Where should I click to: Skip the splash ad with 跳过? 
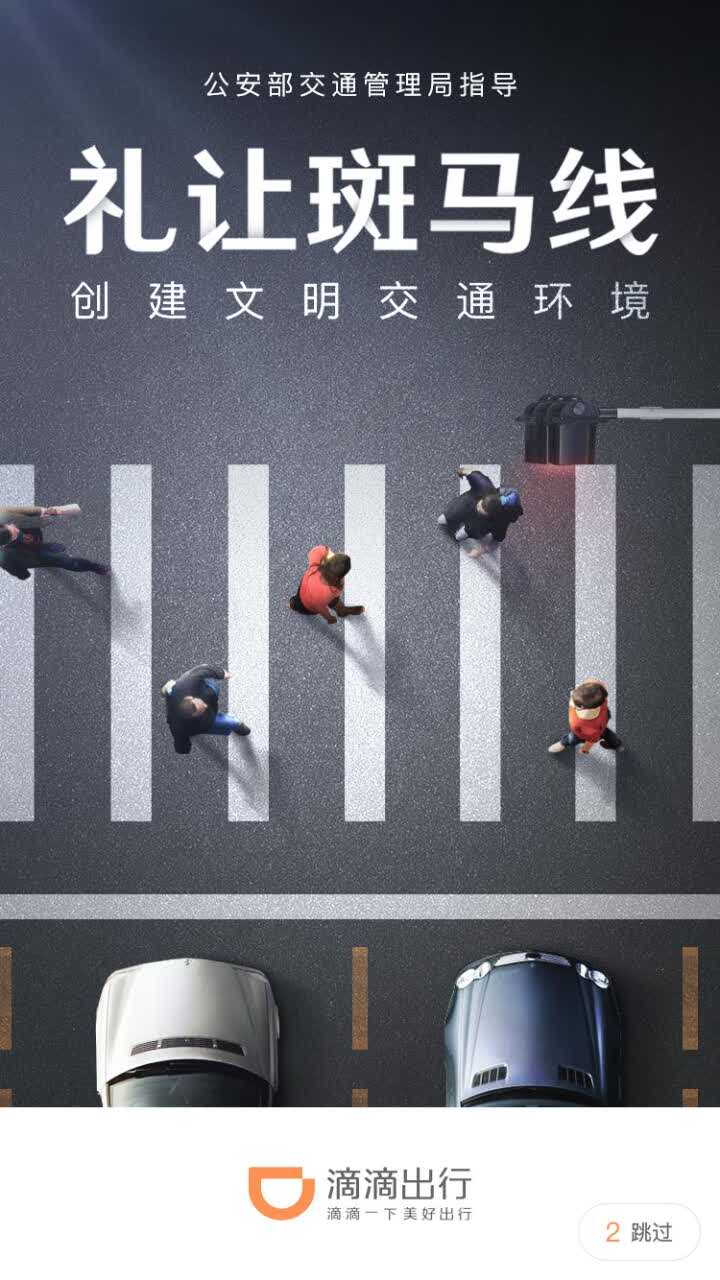pyautogui.click(x=640, y=1232)
